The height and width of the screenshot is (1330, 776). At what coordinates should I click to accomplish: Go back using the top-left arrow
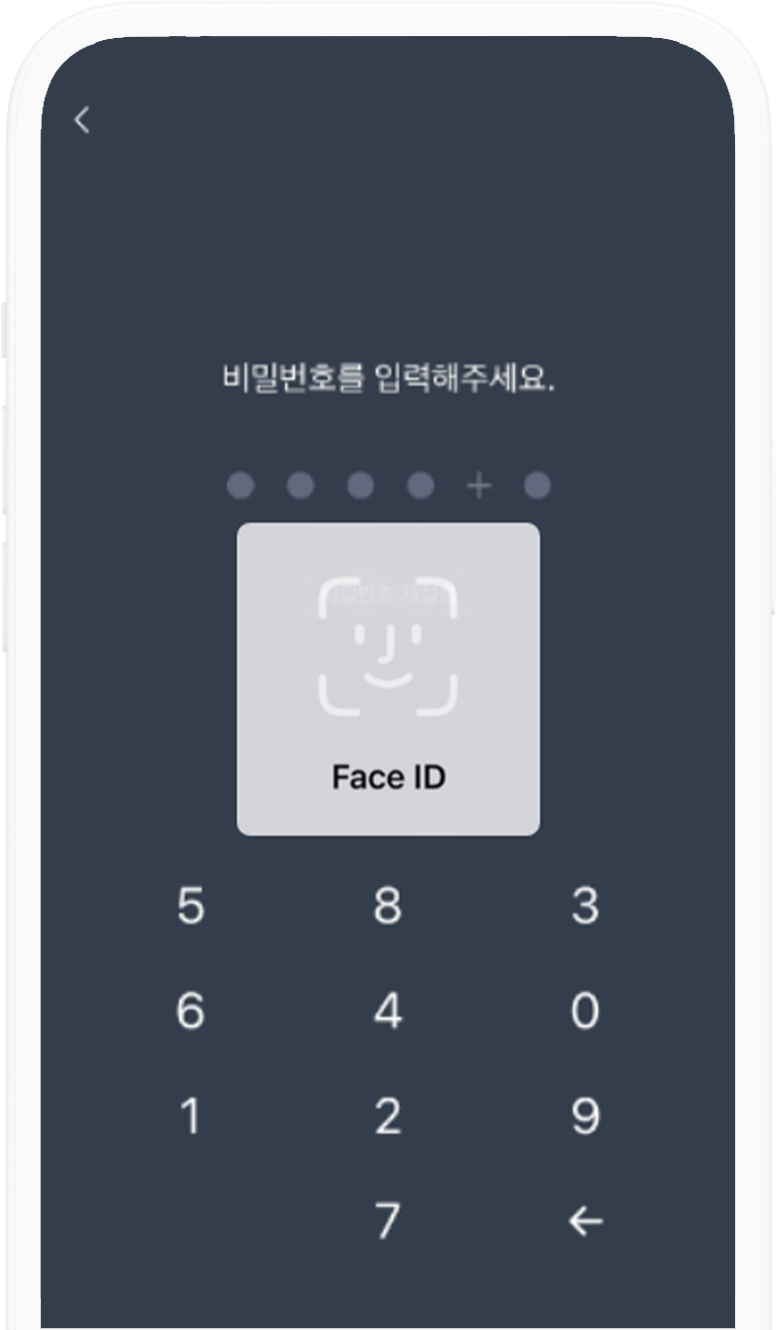pyautogui.click(x=82, y=120)
